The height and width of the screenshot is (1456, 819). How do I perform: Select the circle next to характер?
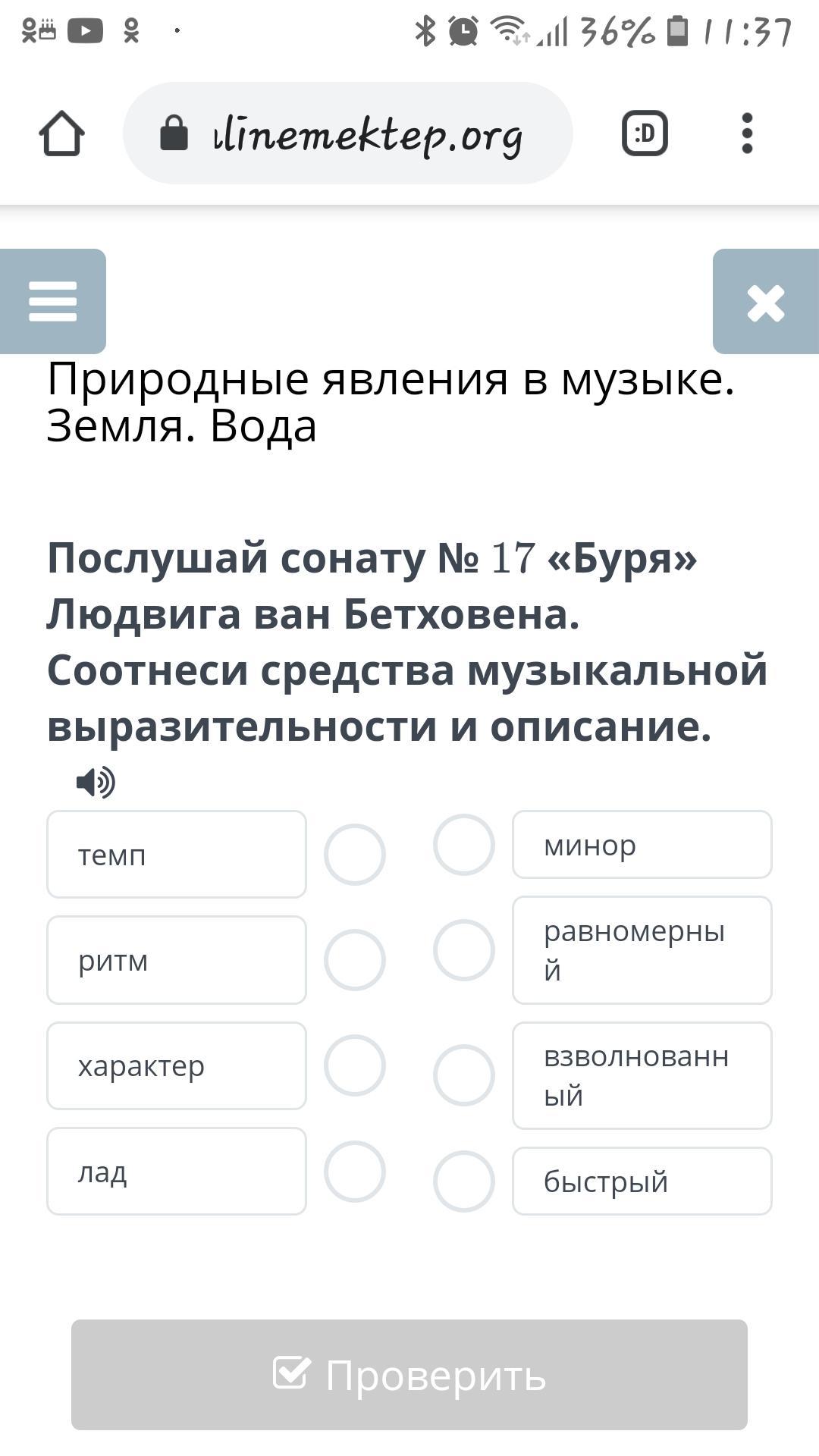(355, 1065)
